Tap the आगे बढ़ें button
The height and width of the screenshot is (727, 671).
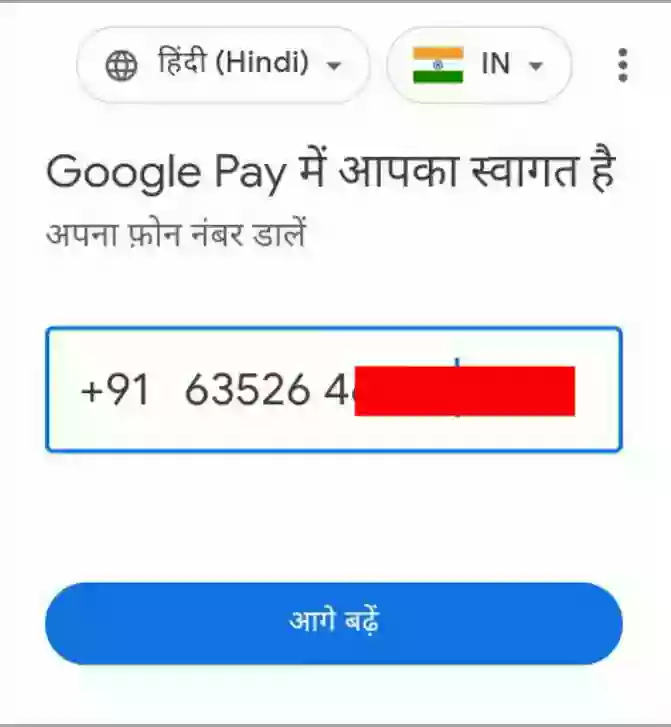(333, 623)
